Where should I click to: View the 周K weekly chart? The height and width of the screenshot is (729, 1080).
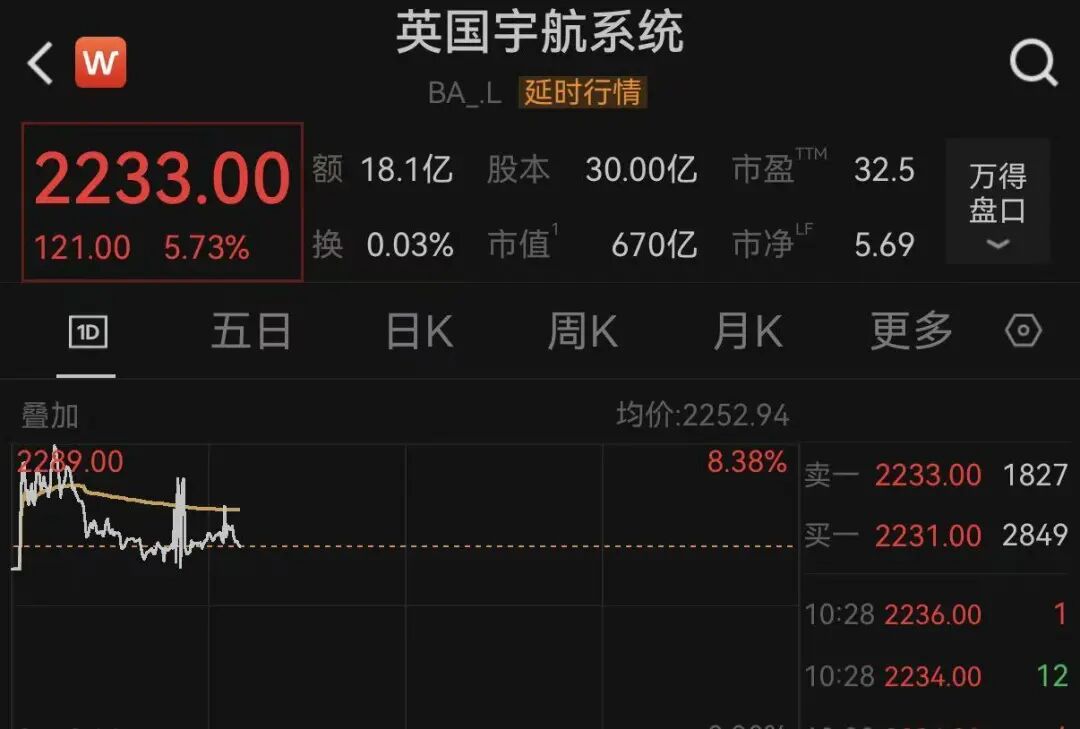pyautogui.click(x=582, y=332)
